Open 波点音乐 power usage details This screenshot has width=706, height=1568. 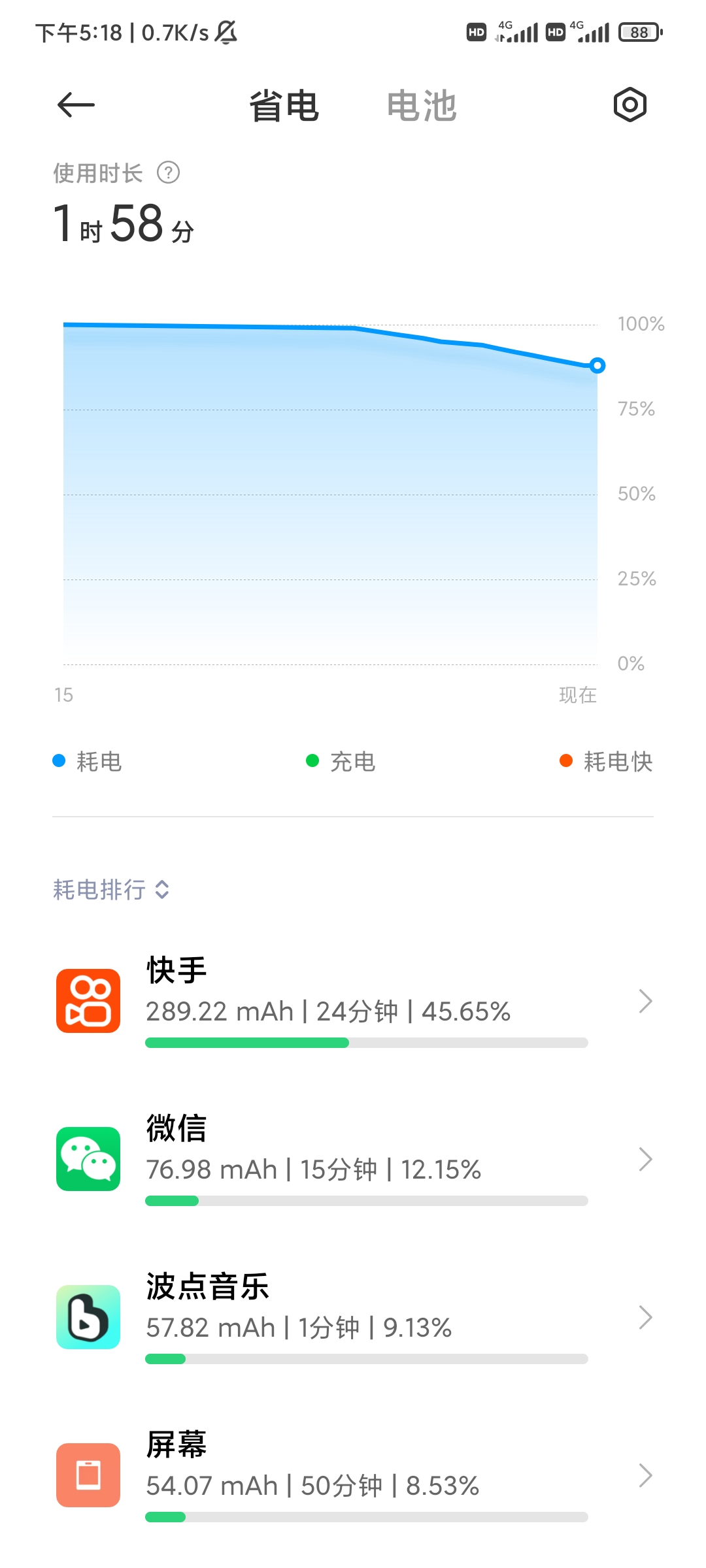point(353,1317)
